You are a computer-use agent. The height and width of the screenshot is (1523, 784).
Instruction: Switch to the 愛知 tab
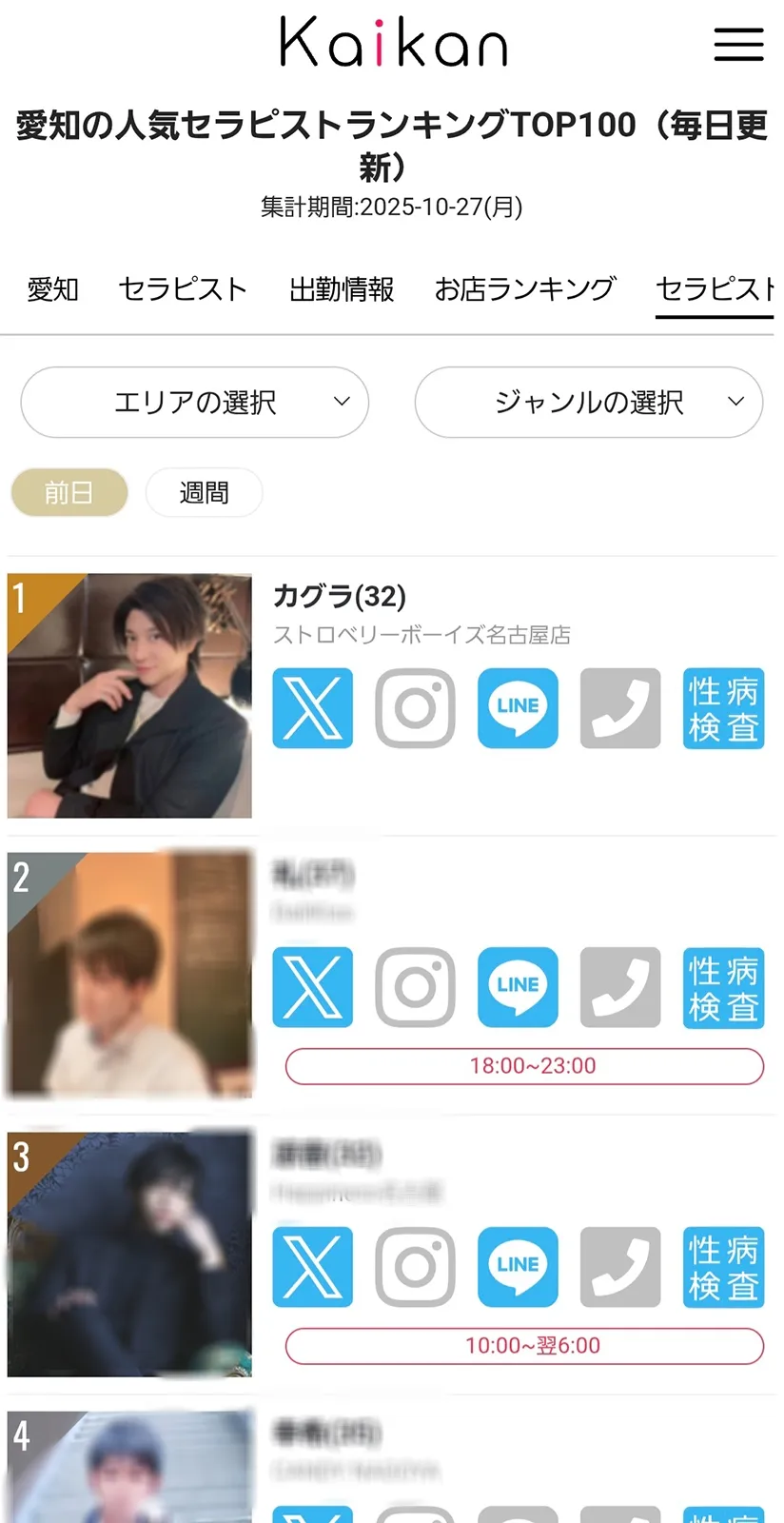pos(52,289)
